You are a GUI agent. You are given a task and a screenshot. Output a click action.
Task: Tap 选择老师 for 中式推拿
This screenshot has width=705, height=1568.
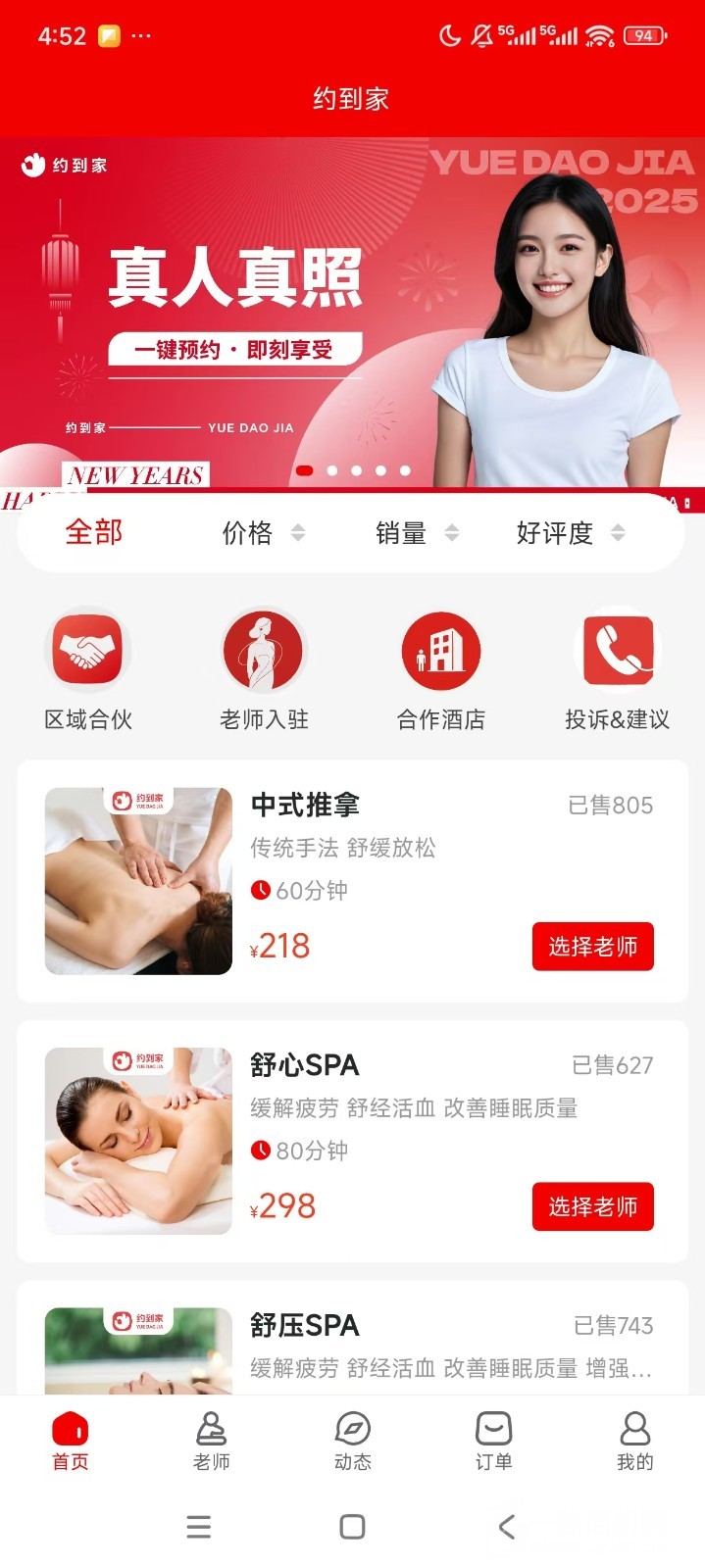(x=592, y=947)
